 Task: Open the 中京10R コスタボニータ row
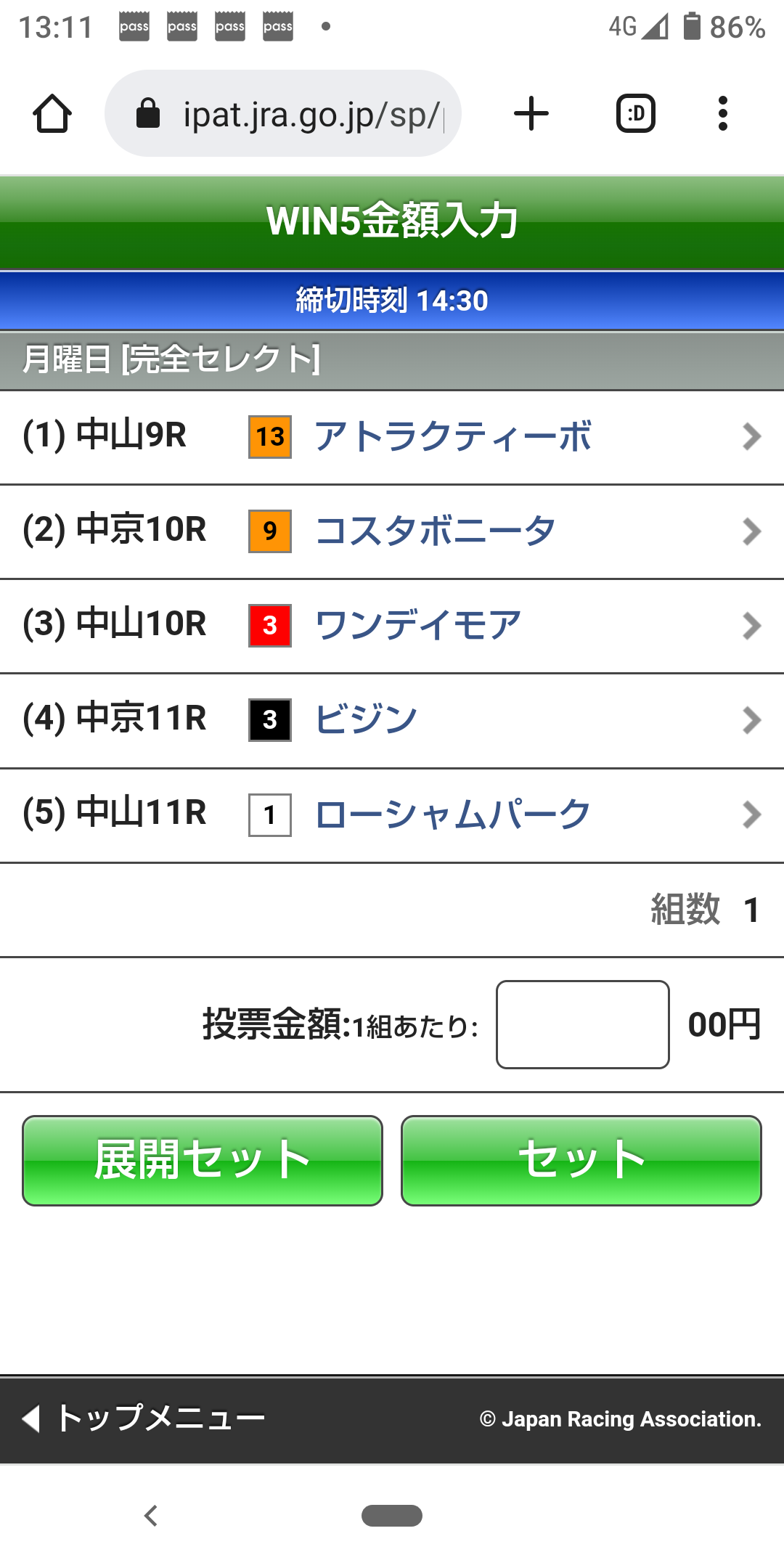[x=392, y=531]
